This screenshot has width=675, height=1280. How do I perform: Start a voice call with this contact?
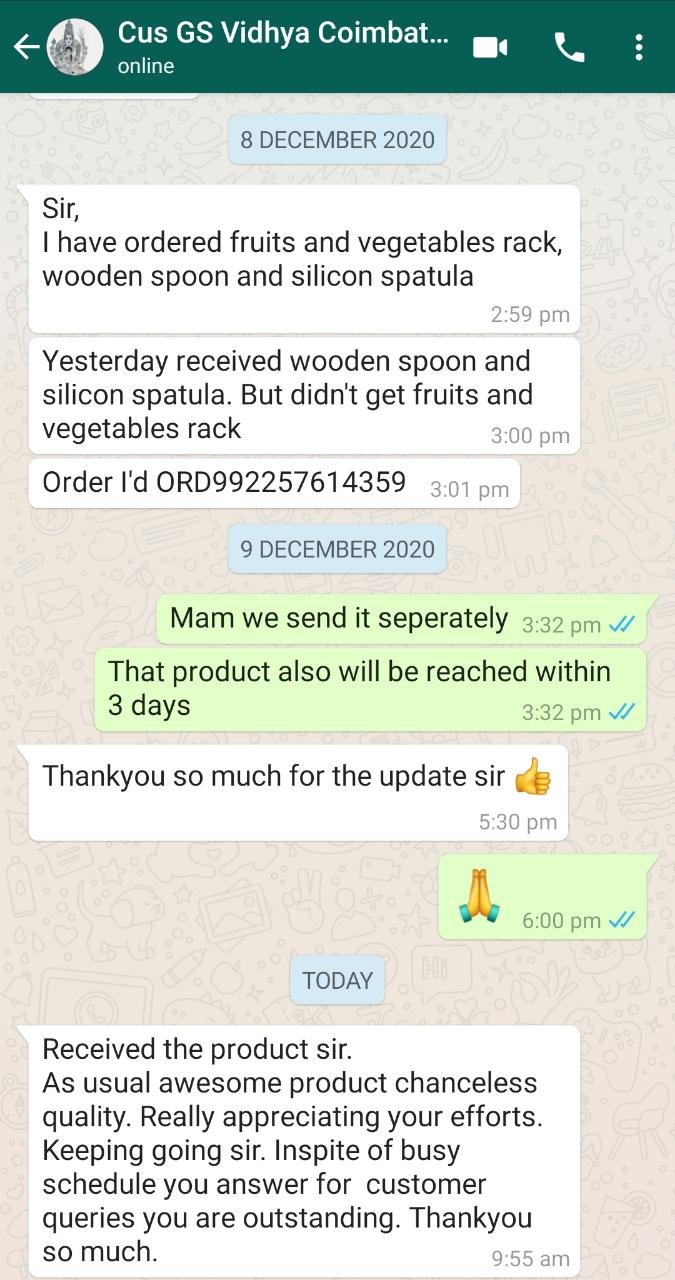point(570,47)
